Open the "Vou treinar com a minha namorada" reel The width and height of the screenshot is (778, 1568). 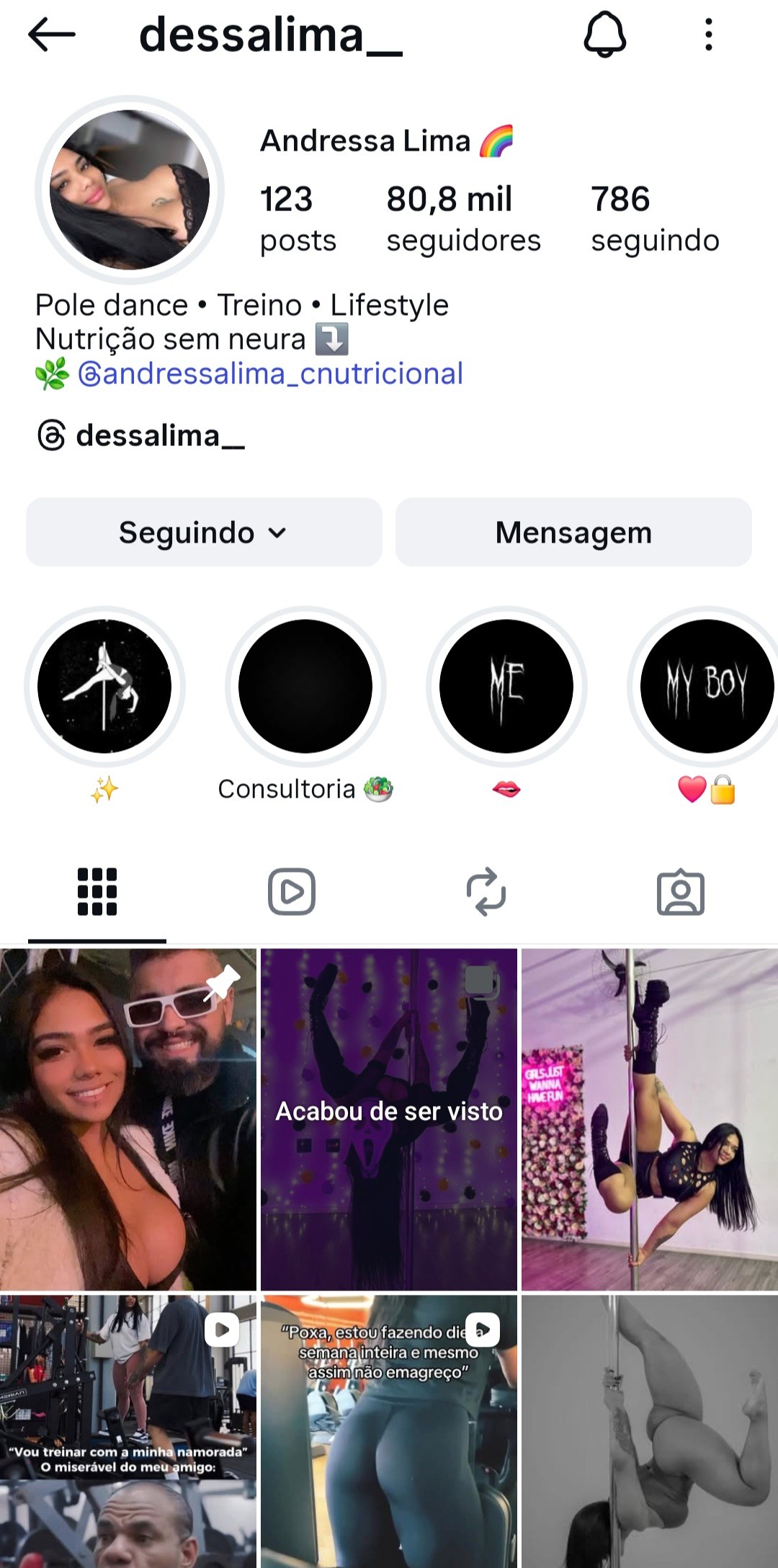[128, 1430]
